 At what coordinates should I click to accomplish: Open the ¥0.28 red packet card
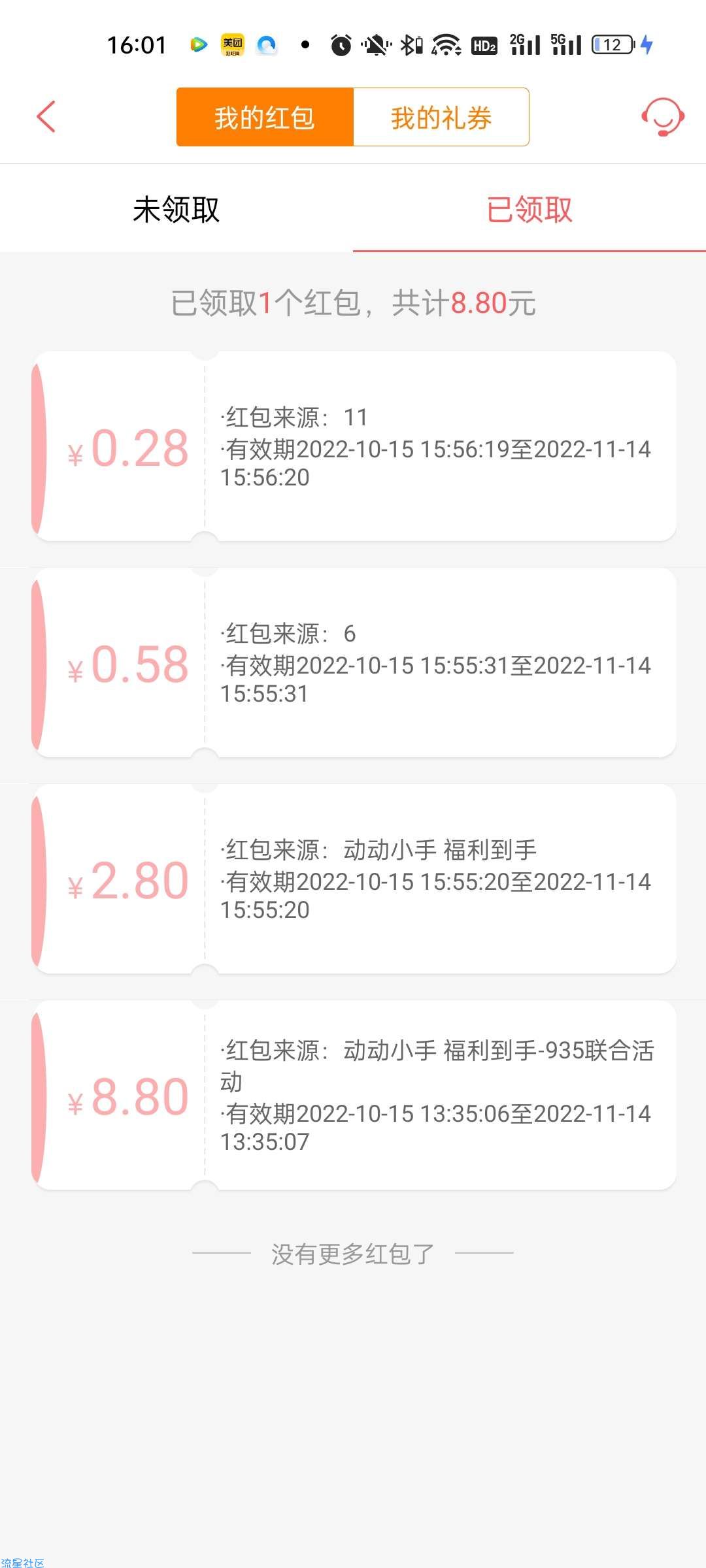pyautogui.click(x=354, y=446)
